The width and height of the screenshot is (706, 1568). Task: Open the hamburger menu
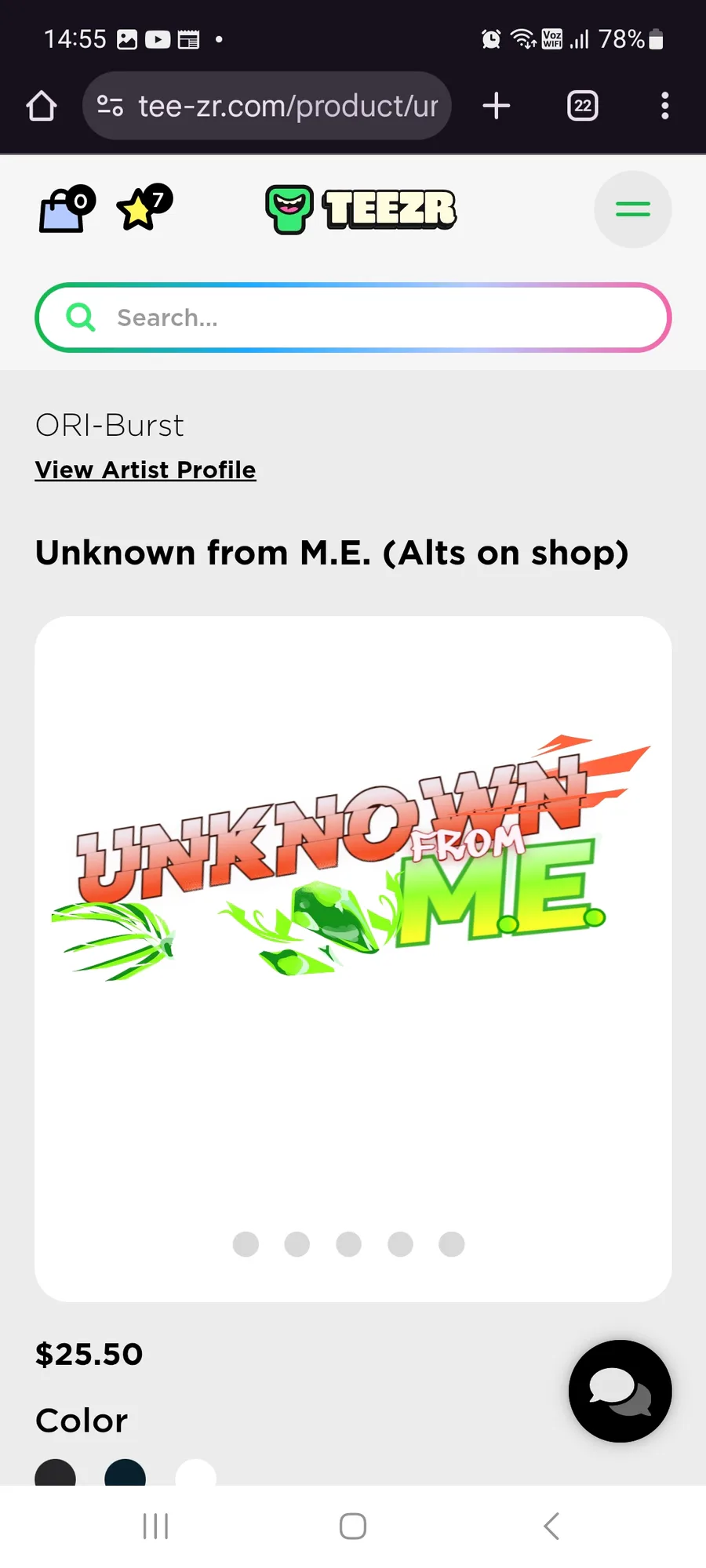[x=632, y=209]
